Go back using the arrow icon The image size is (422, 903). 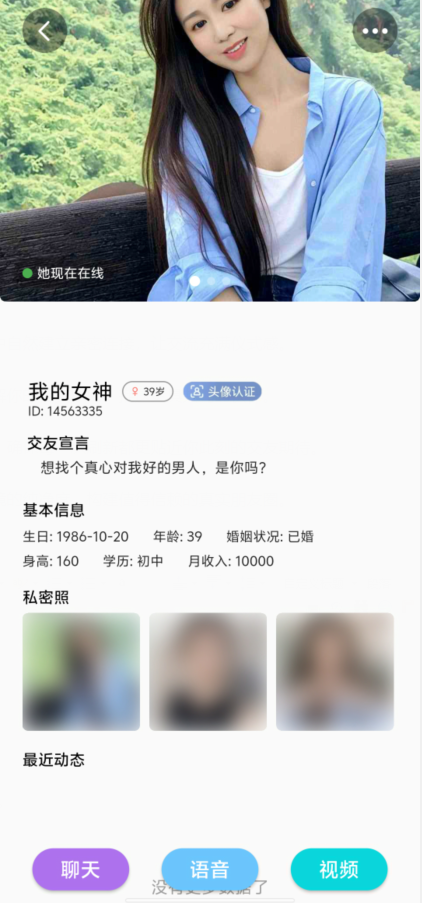[x=45, y=31]
